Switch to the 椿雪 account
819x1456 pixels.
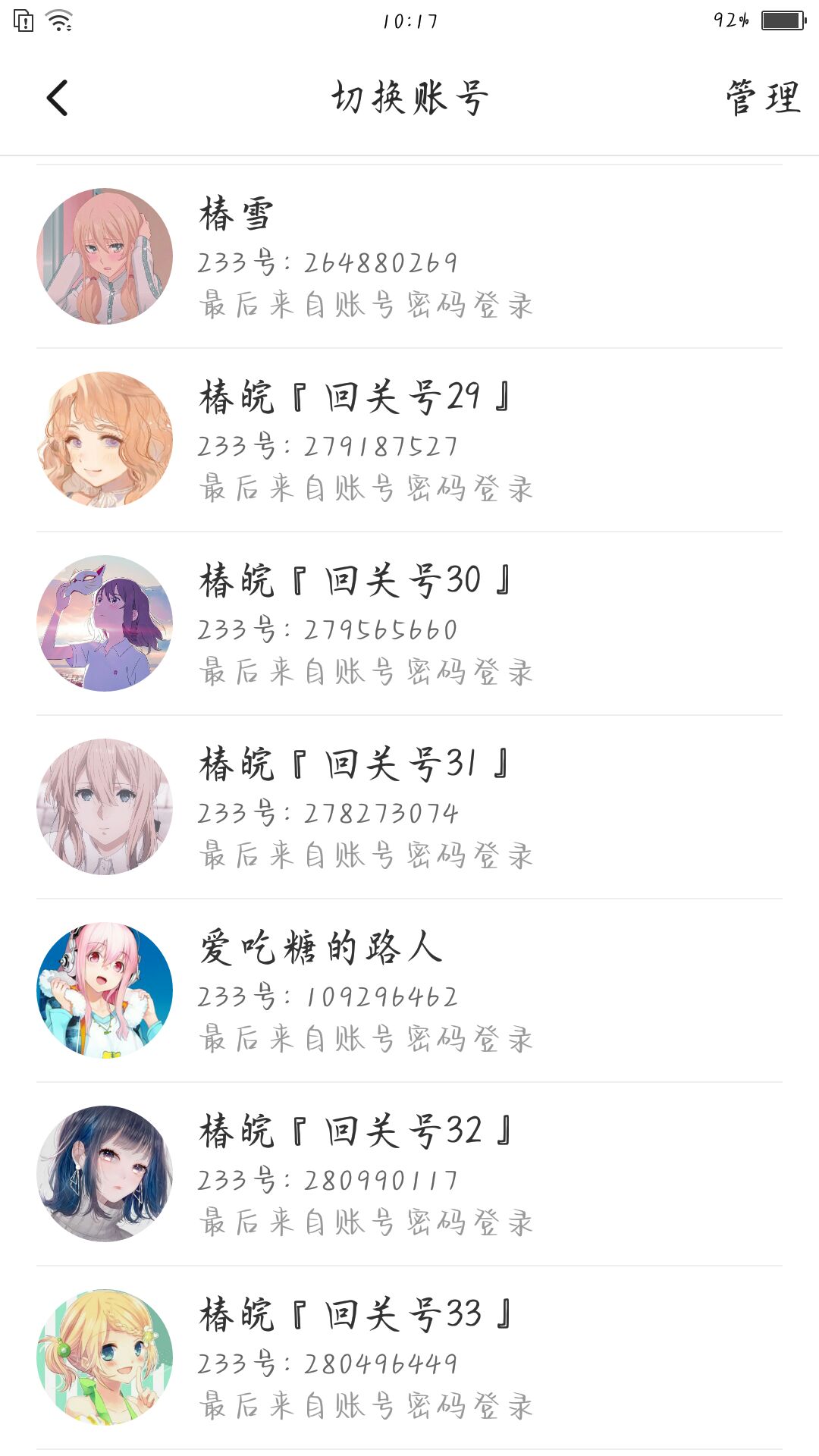[409, 256]
